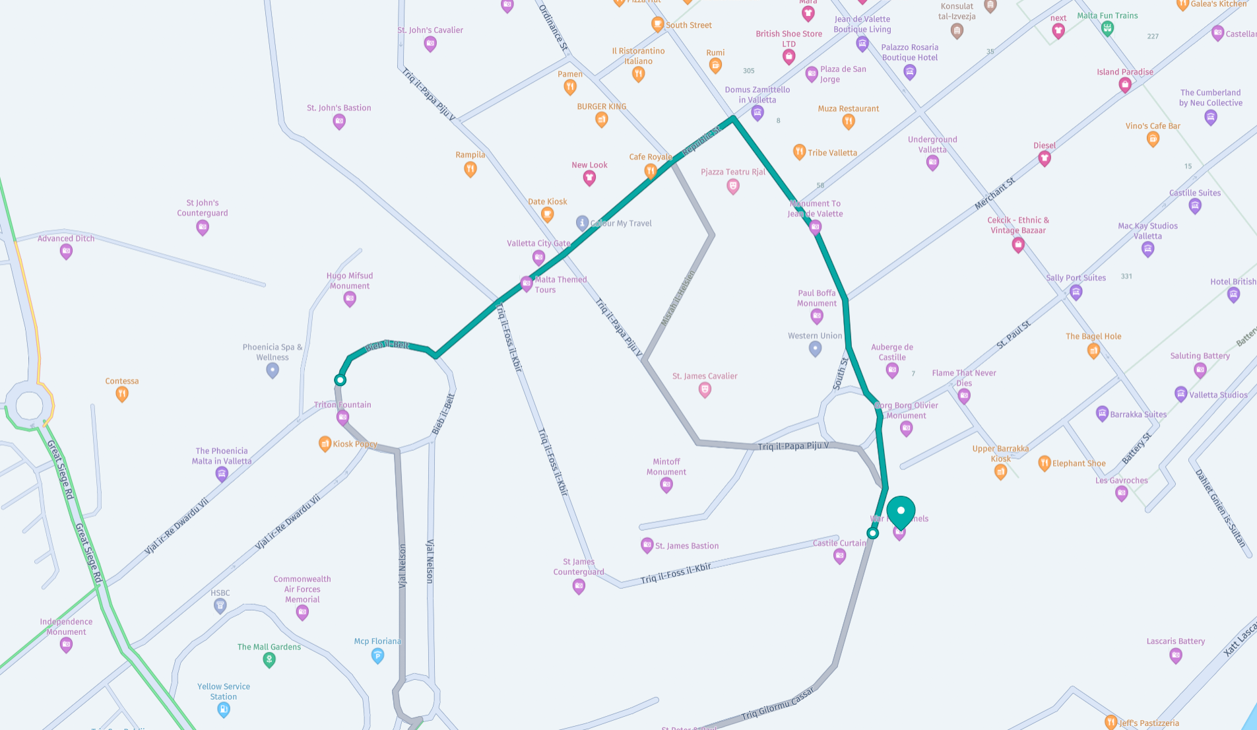Tap the BURGER KING restaurant marker

601,120
